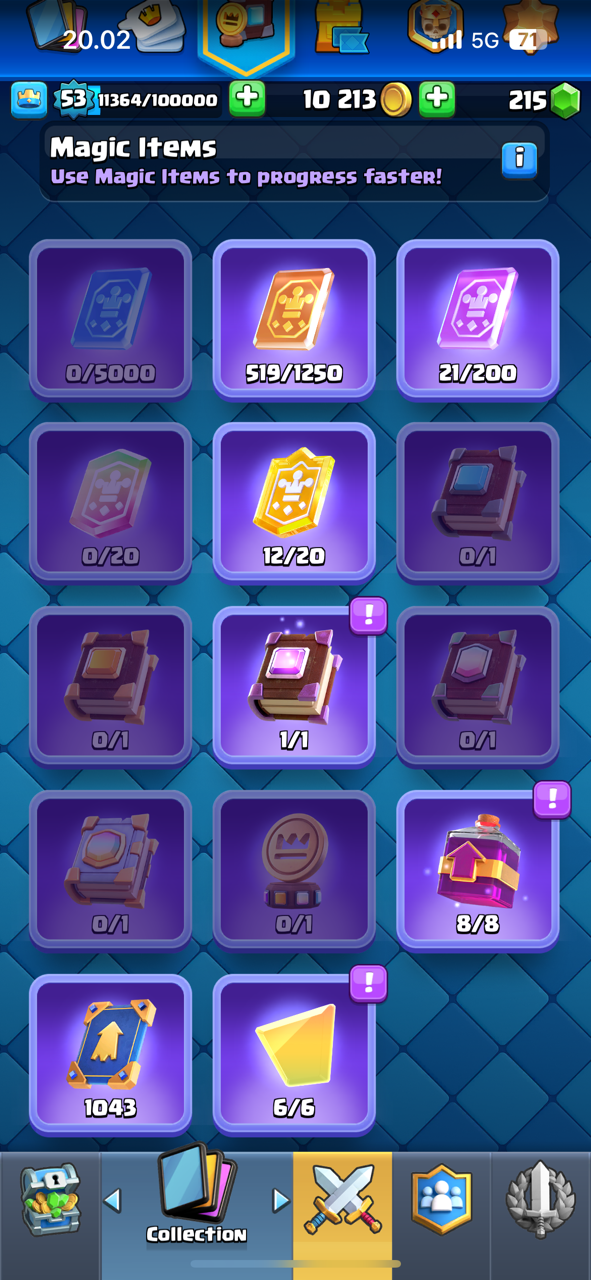Screen dimensions: 591x1280
Task: Select the 21/200 purple wild card
Action: [x=478, y=319]
